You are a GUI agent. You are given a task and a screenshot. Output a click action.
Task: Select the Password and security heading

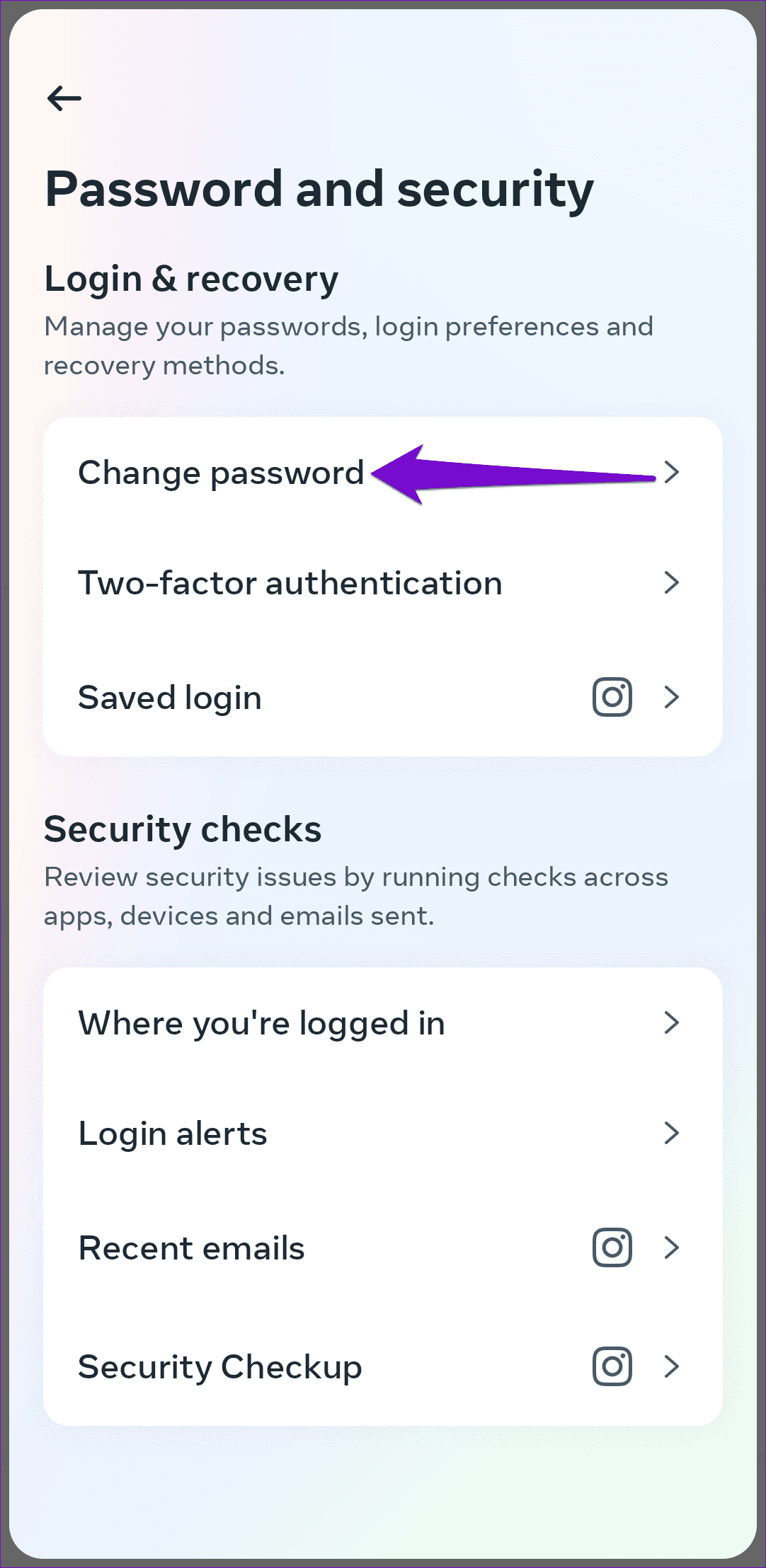[x=319, y=189]
